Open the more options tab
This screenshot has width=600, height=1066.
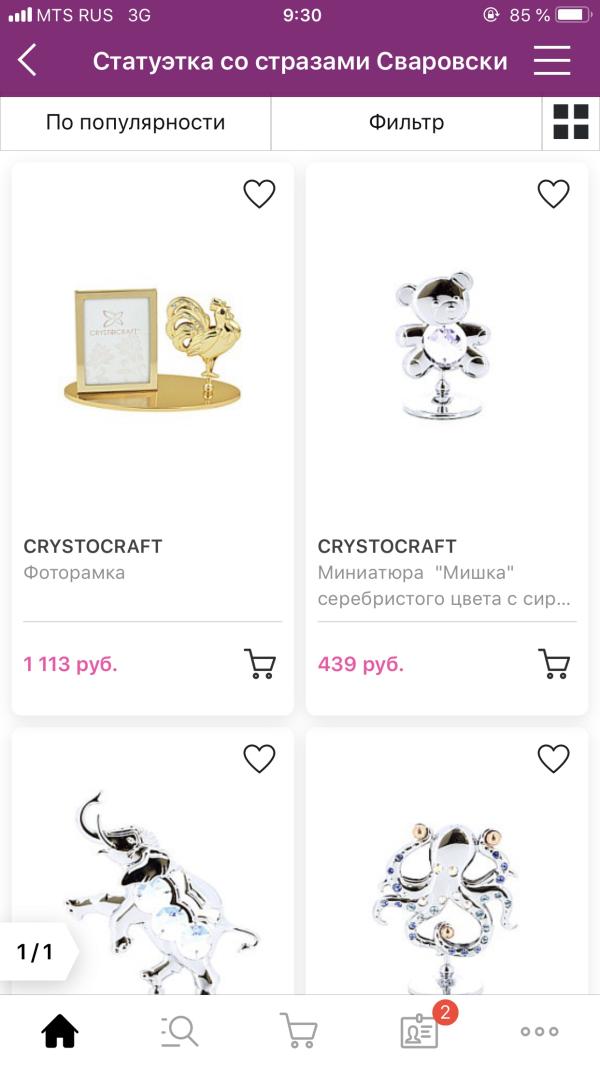click(x=539, y=1031)
